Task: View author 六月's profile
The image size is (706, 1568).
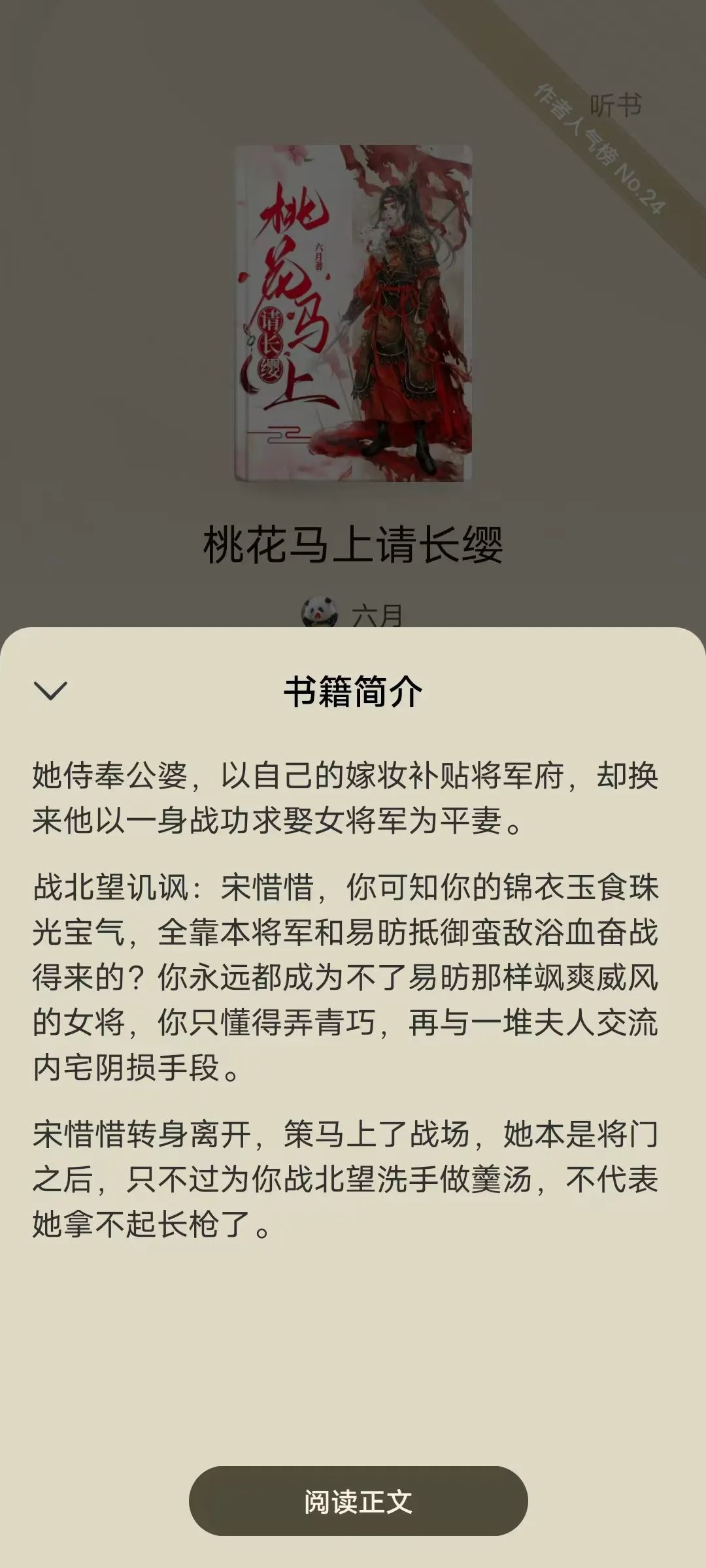Action: [x=354, y=614]
